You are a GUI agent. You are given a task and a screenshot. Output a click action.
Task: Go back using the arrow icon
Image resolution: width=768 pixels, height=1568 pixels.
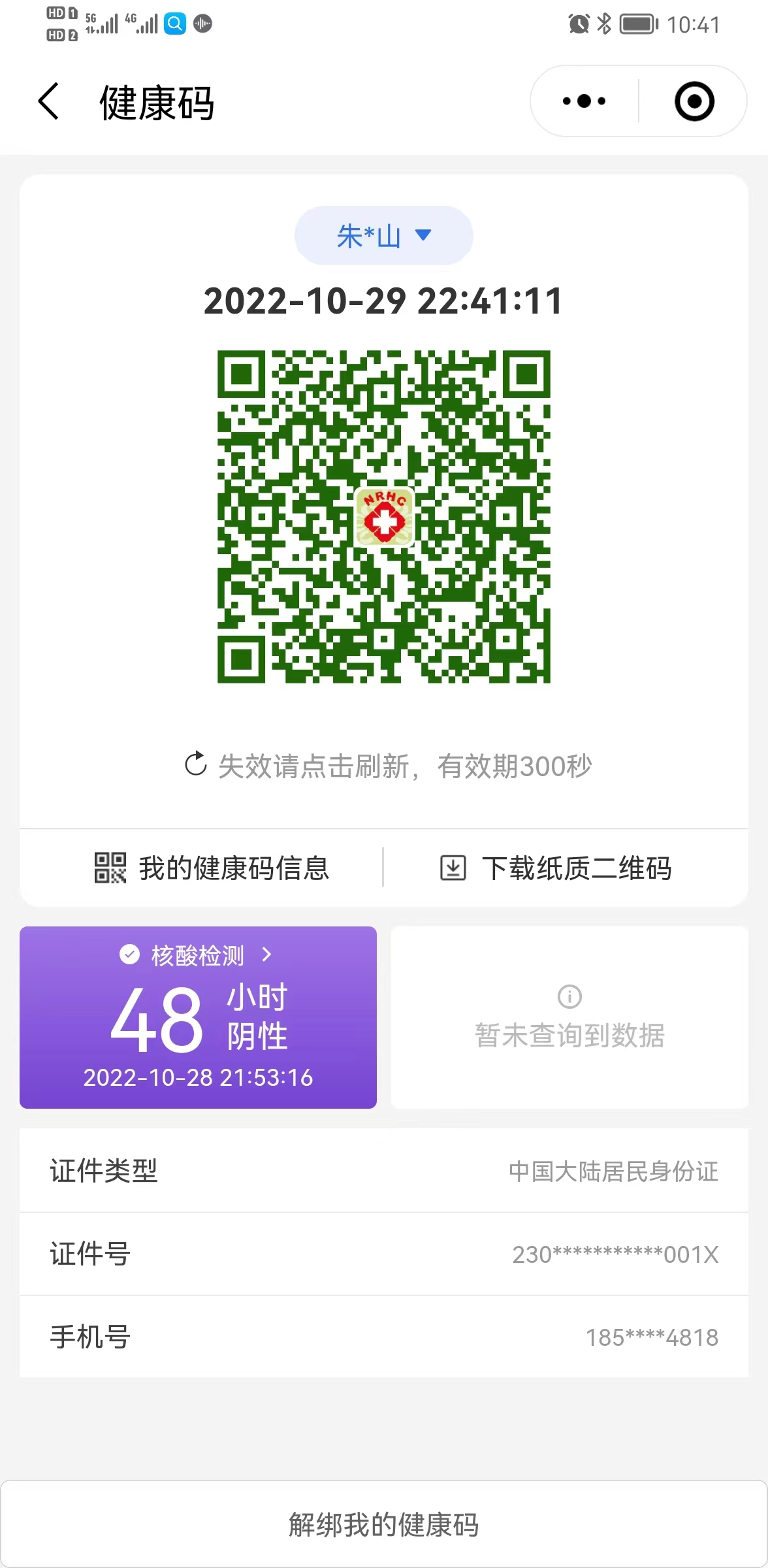(49, 101)
